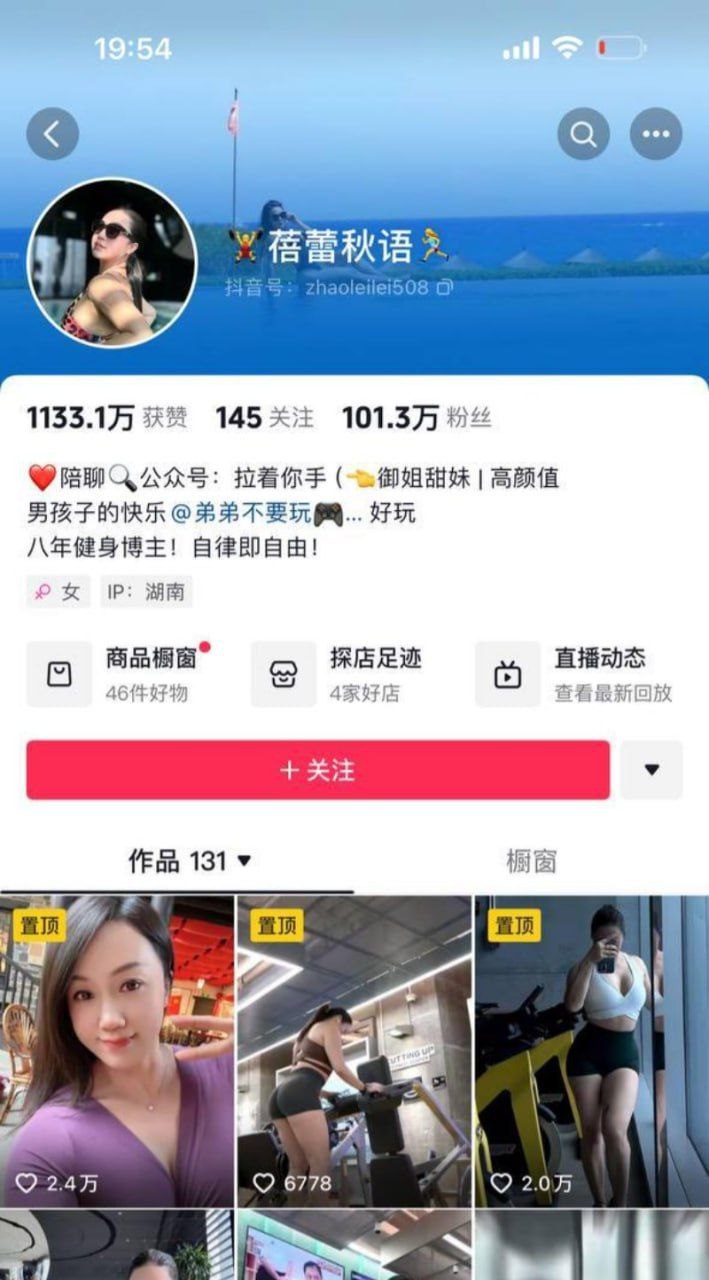Go back using the arrow icon
Image resolution: width=709 pixels, height=1280 pixels.
52,134
